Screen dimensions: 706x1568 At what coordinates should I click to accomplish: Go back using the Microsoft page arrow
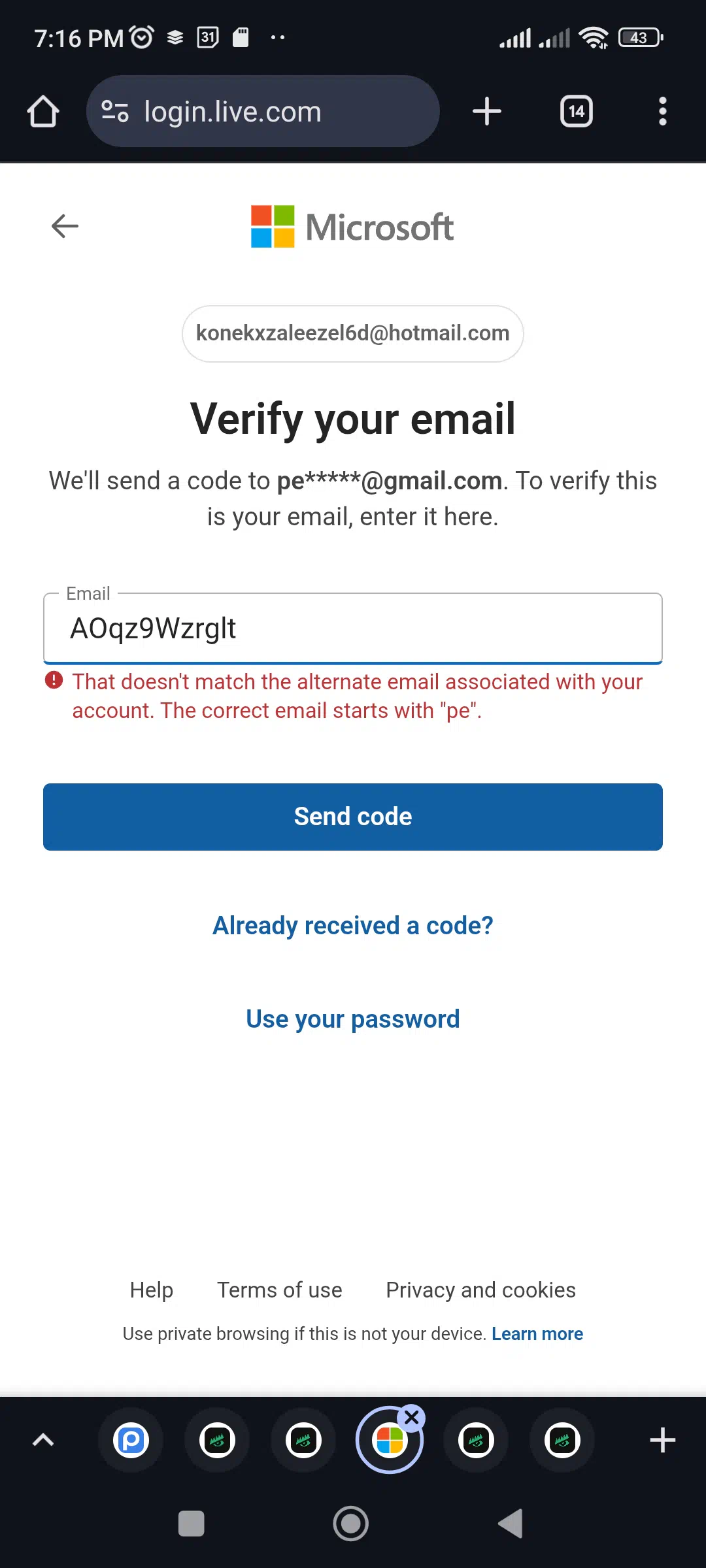tap(65, 226)
